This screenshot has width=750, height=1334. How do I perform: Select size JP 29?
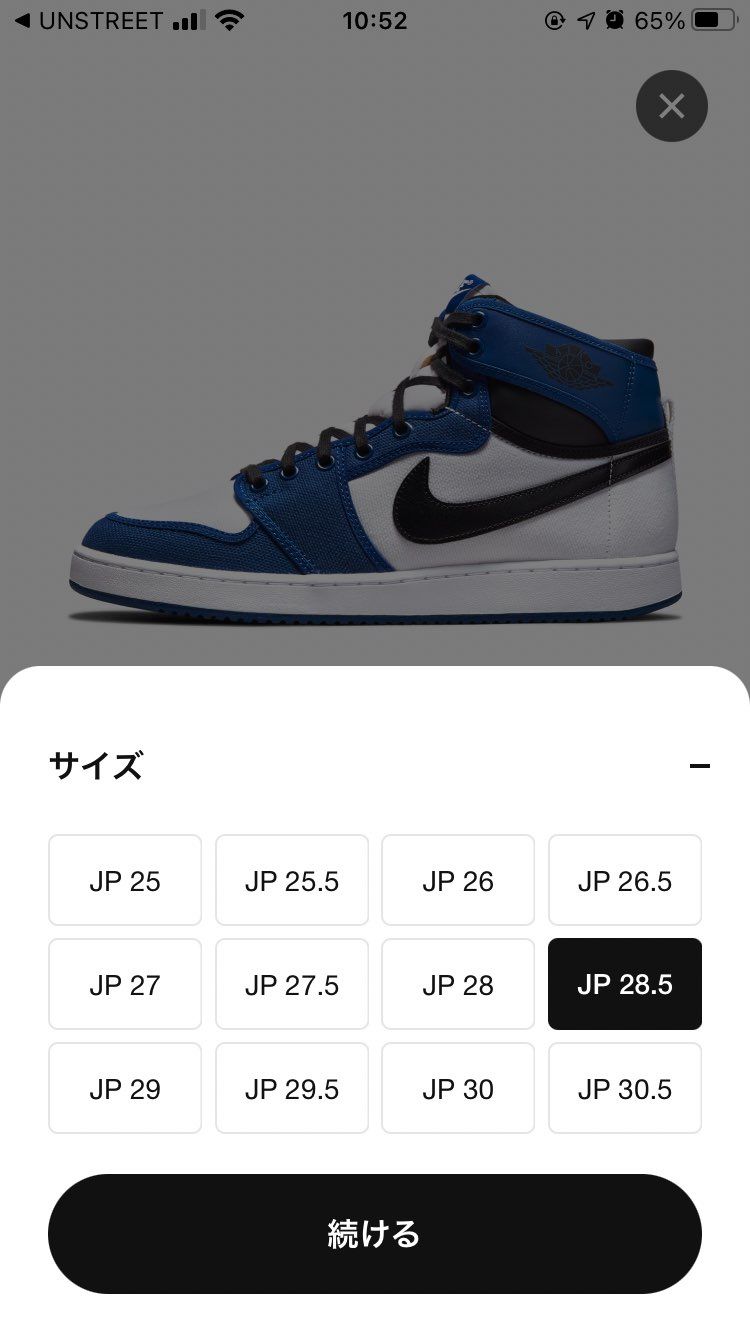pos(124,1088)
